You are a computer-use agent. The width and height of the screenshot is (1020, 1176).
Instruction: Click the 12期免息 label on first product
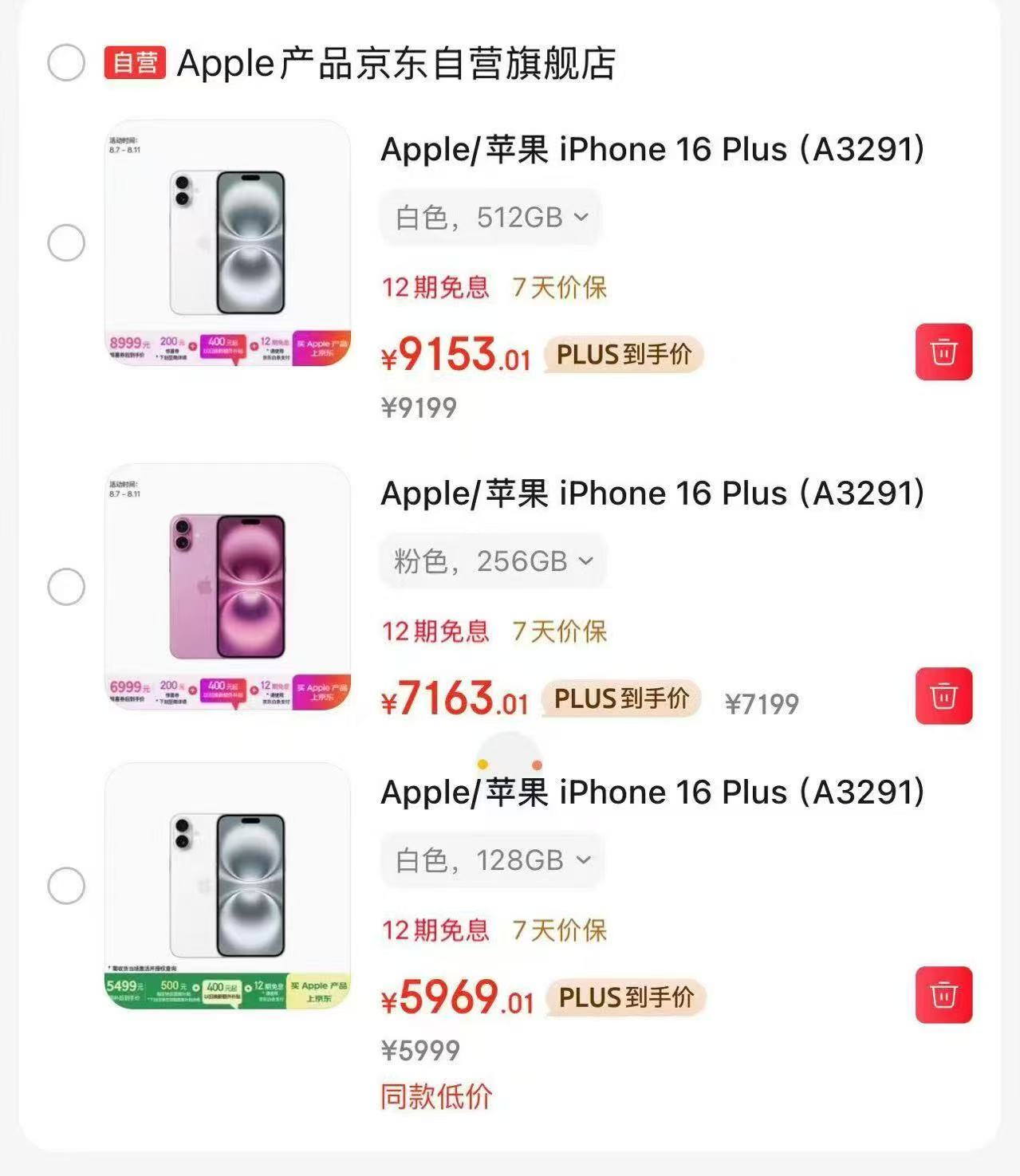coord(435,289)
